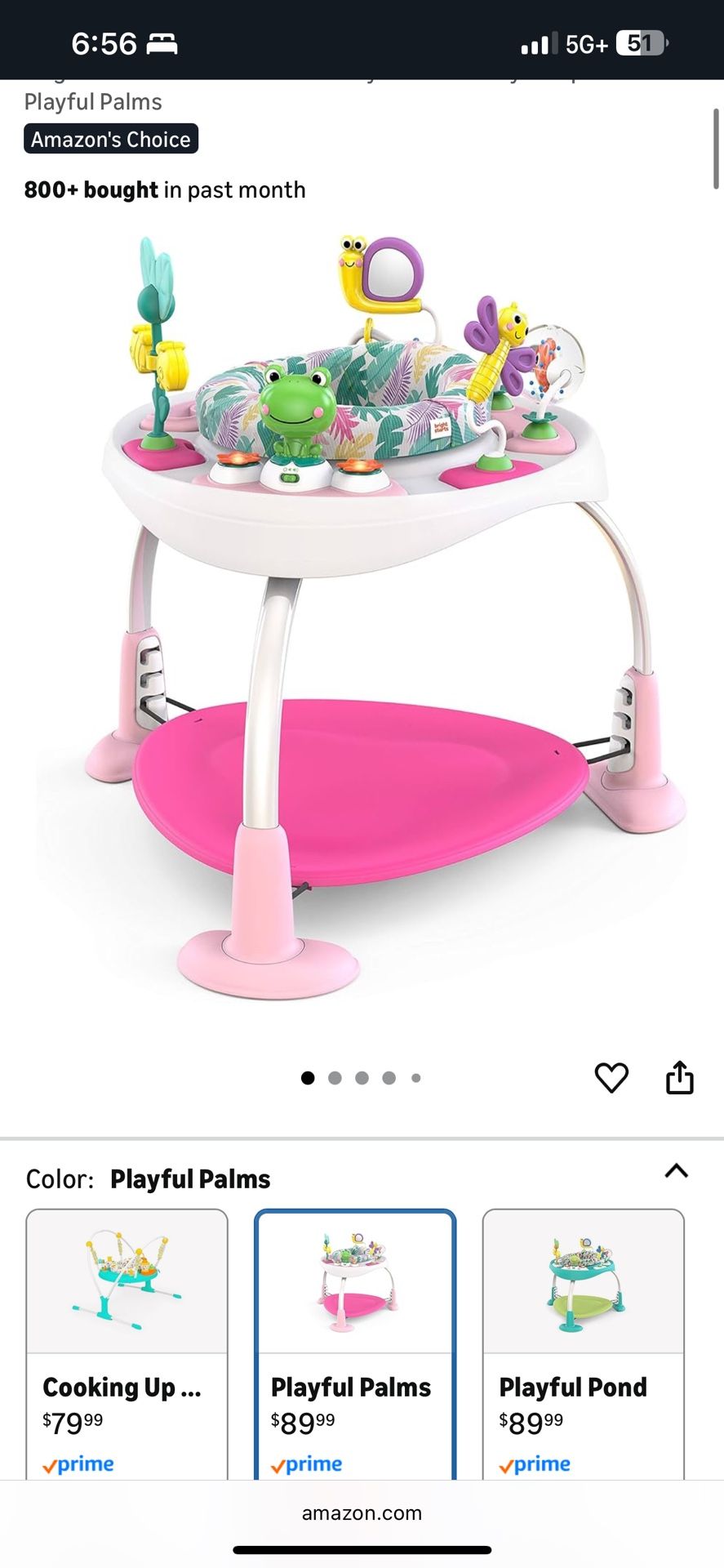Tap the amazon.com address bar
724x1568 pixels.
[362, 1513]
